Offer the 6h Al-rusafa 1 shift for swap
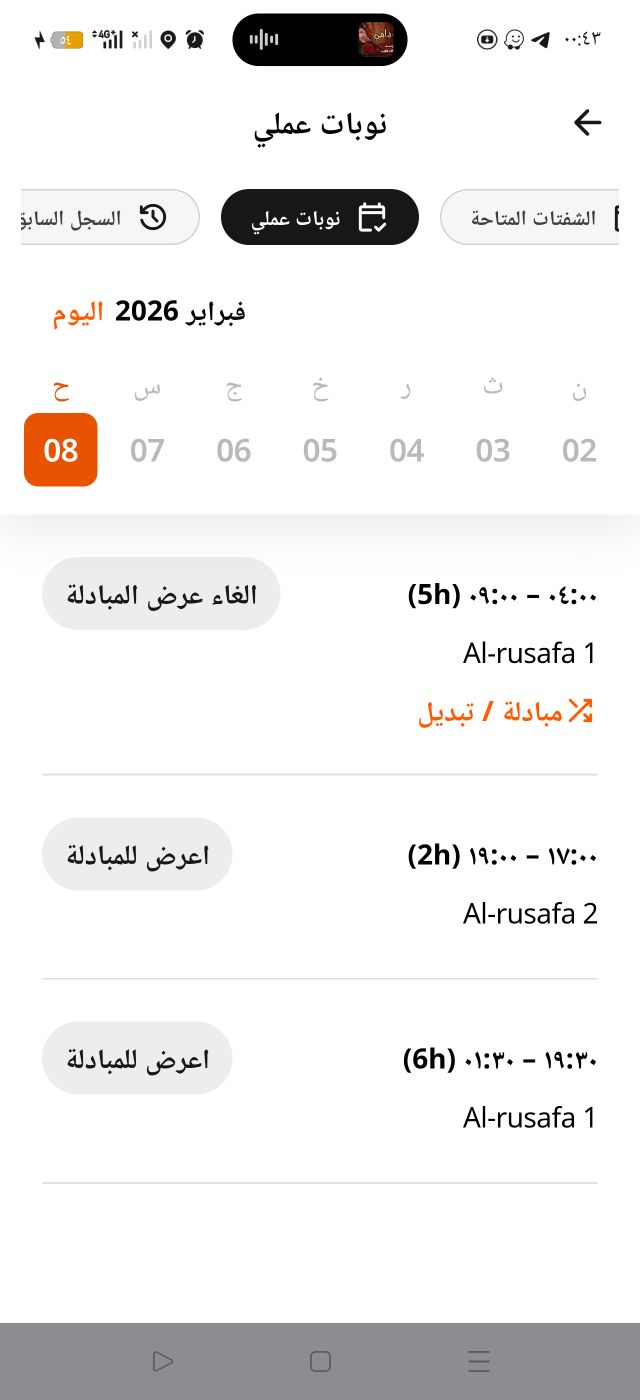 pos(137,1058)
